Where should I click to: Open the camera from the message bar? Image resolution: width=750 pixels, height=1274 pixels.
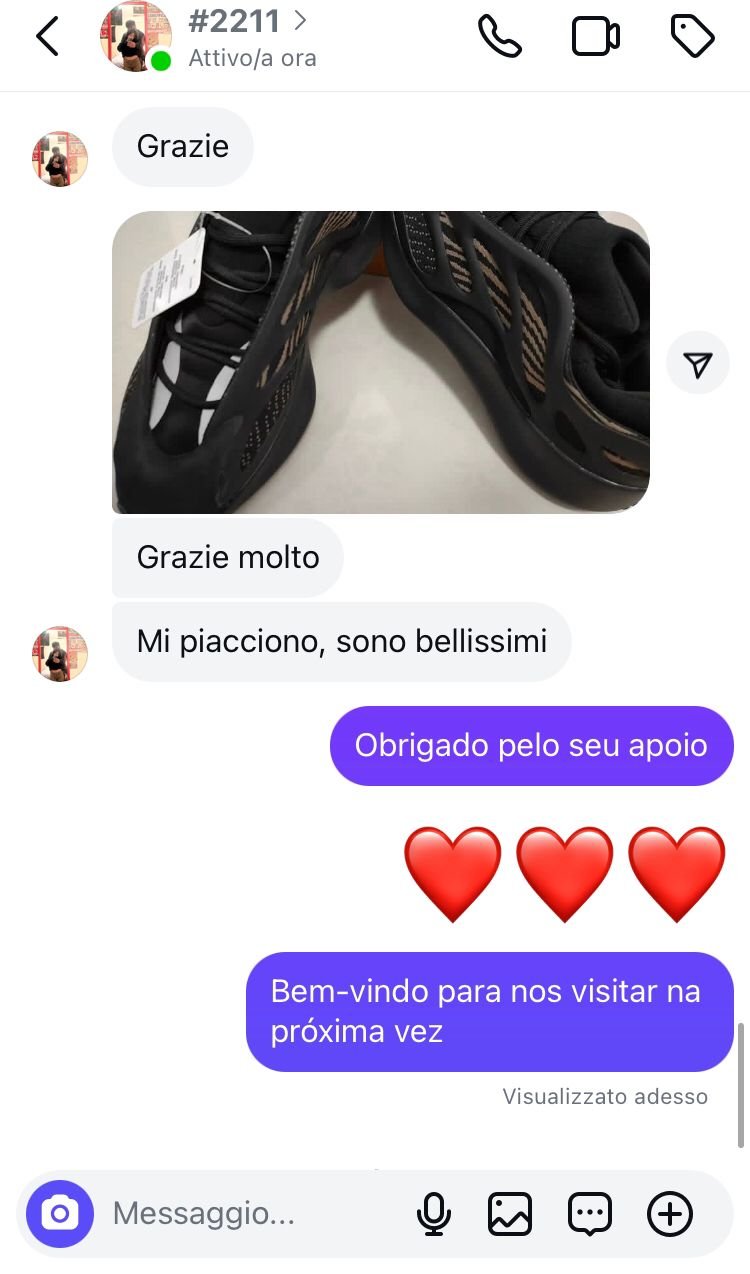[60, 1214]
